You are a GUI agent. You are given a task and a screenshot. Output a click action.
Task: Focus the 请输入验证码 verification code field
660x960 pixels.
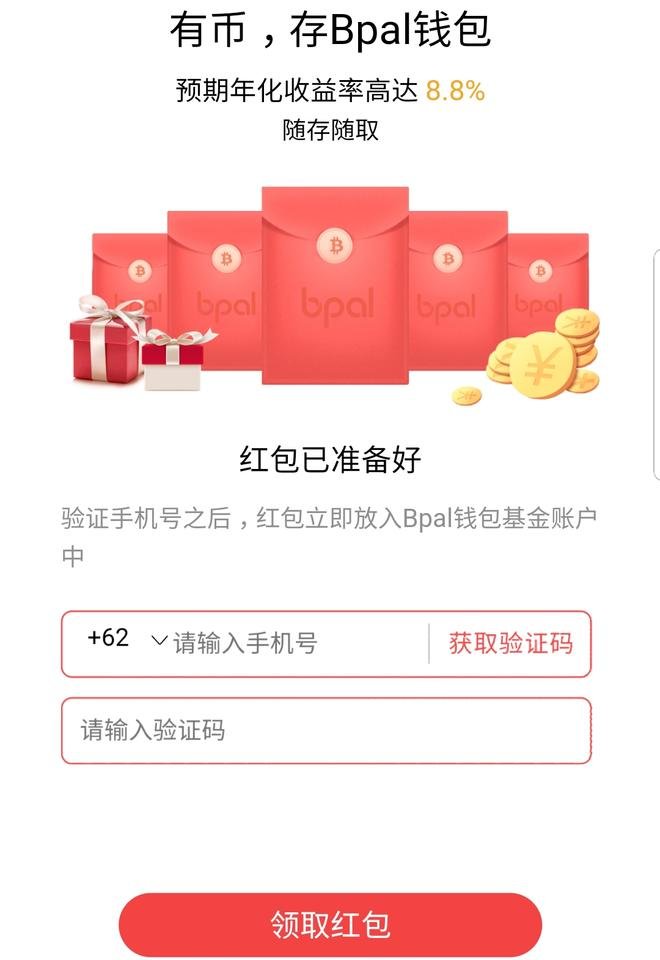[x=325, y=730]
